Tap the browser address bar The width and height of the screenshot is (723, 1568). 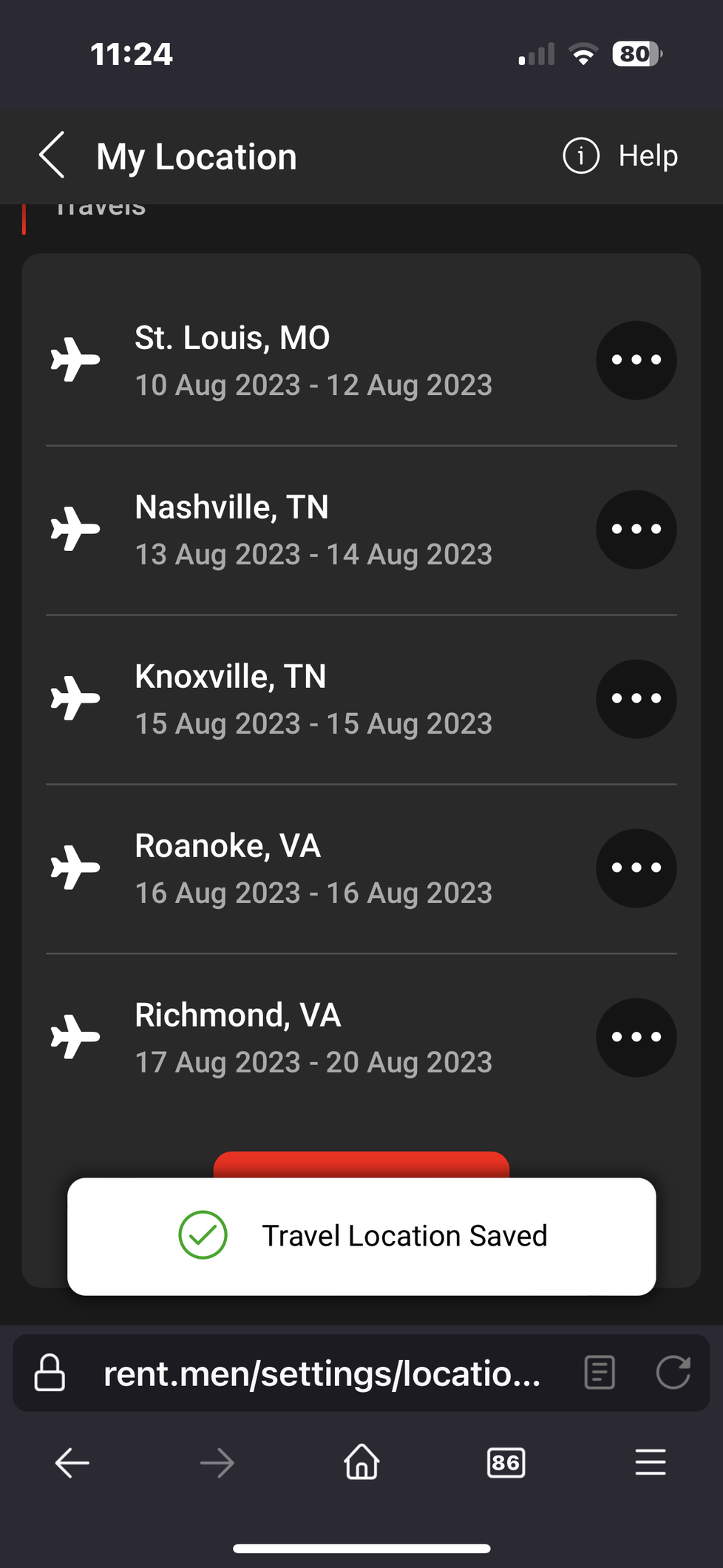pyautogui.click(x=322, y=1373)
